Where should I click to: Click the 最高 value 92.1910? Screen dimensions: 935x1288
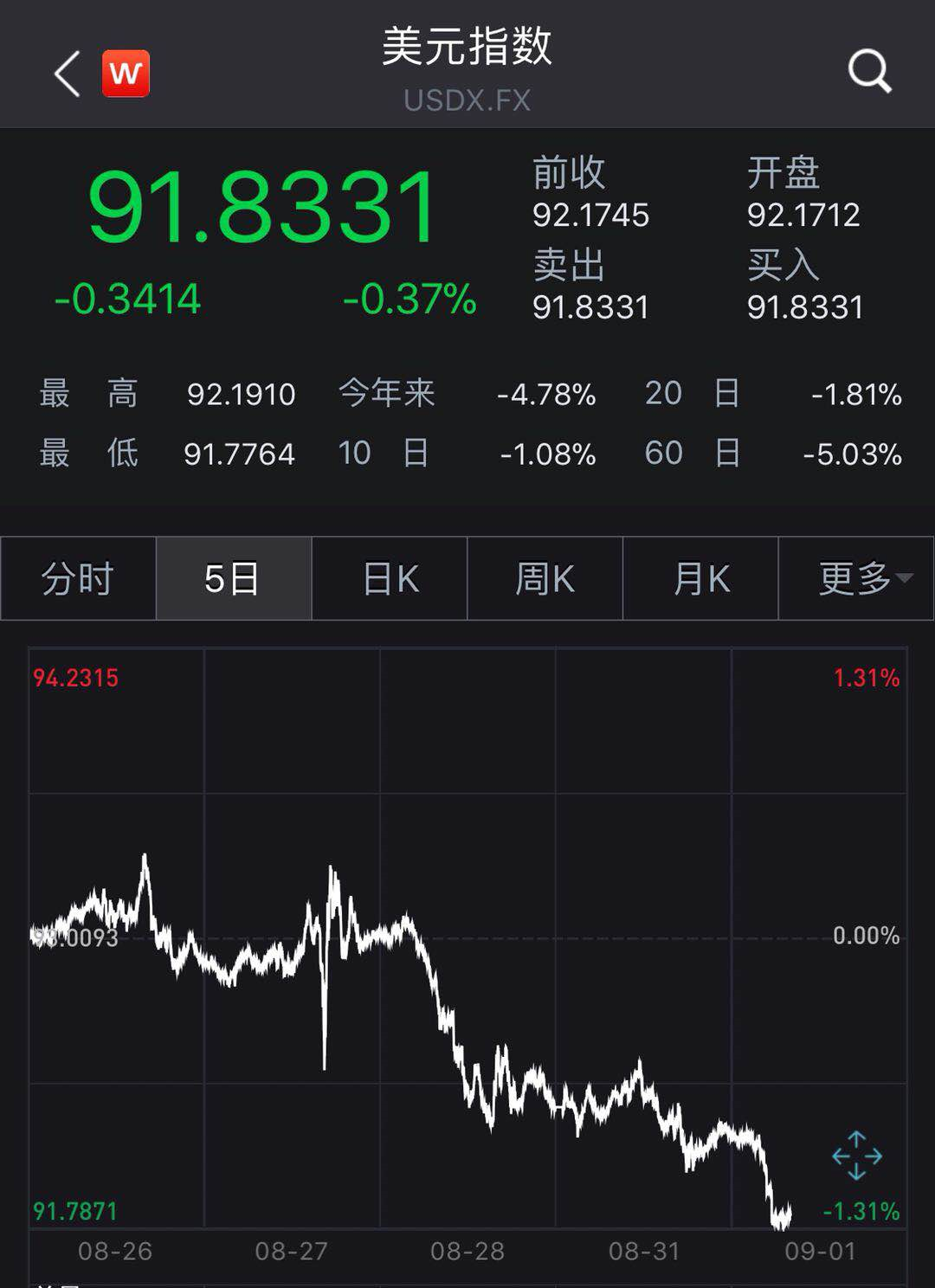[x=242, y=394]
